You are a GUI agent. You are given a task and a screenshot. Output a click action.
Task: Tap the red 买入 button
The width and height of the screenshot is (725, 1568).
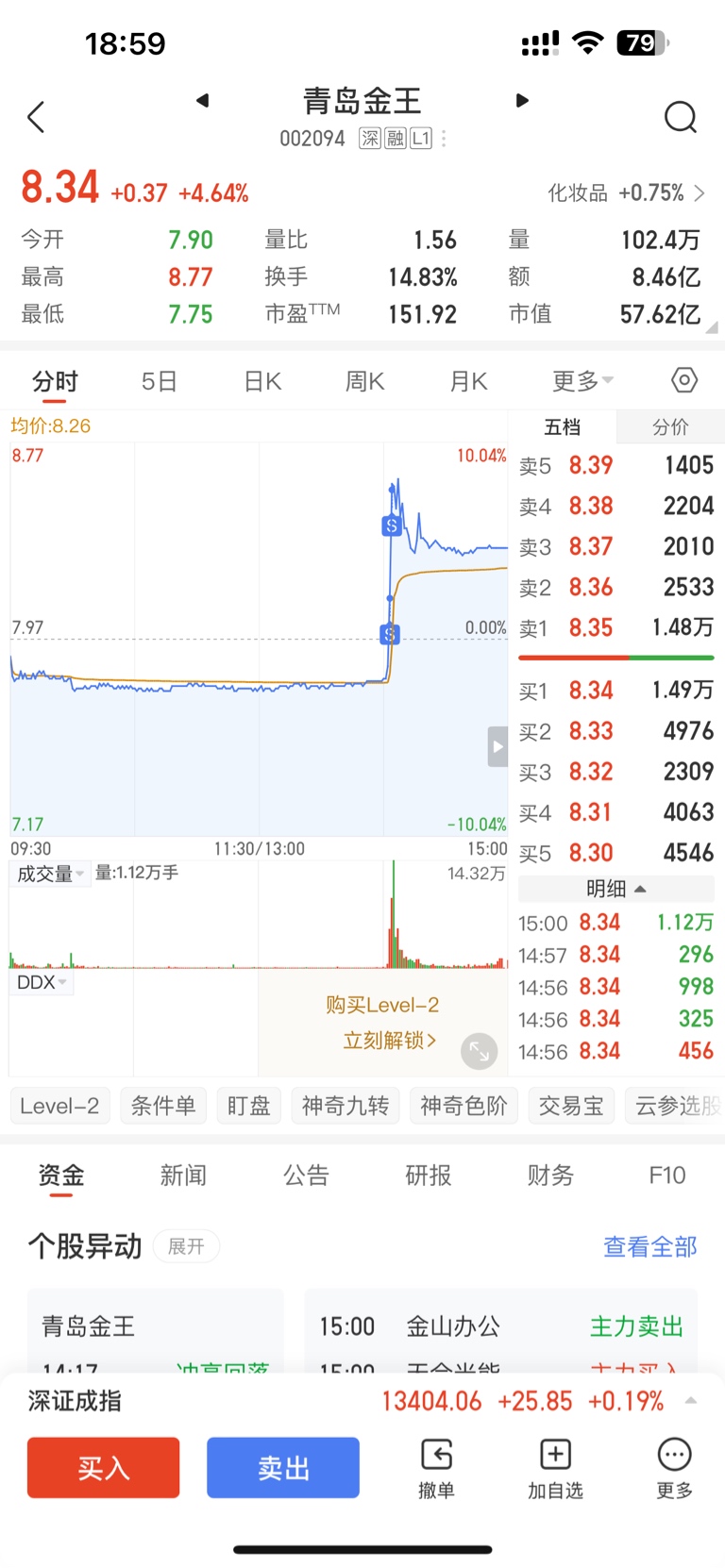(x=103, y=1467)
